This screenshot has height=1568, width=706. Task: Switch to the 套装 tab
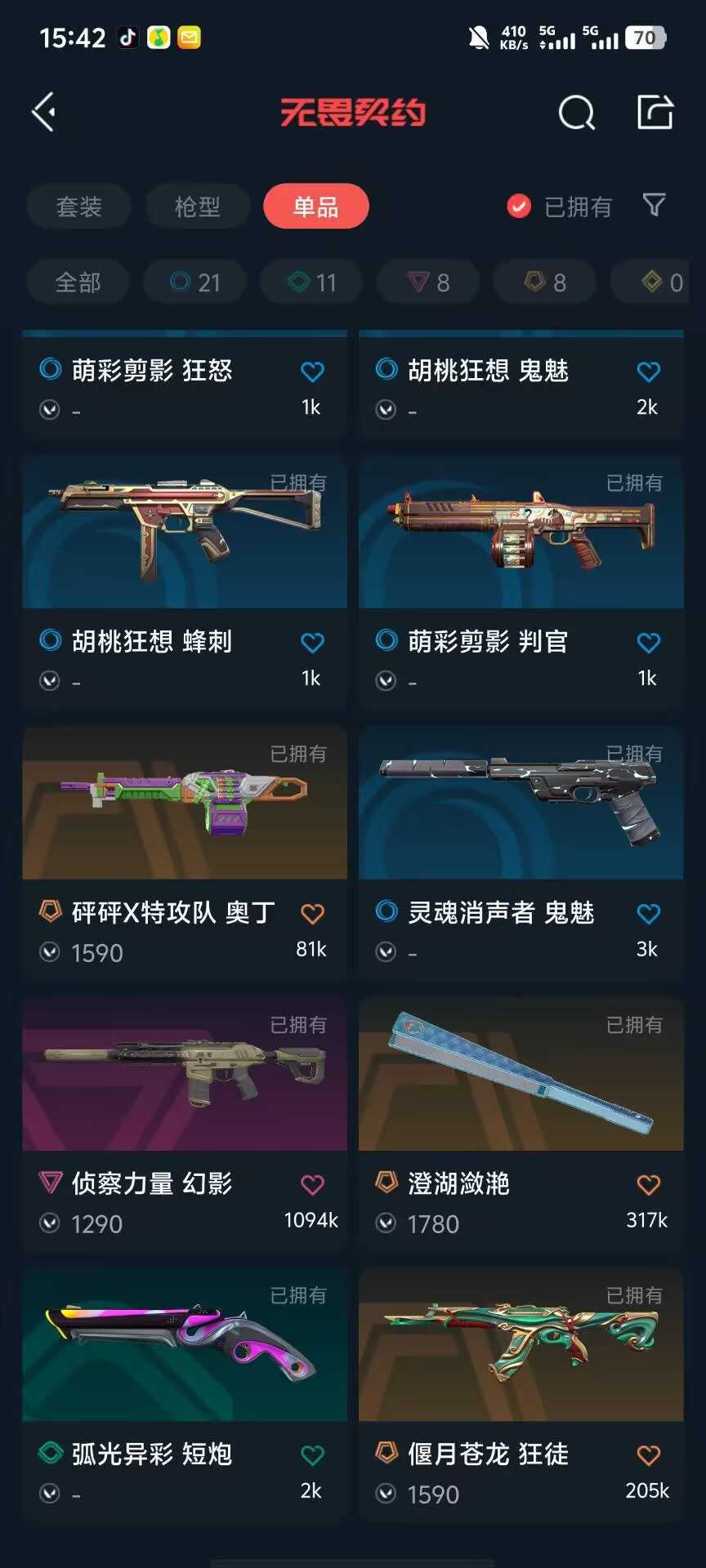point(79,207)
